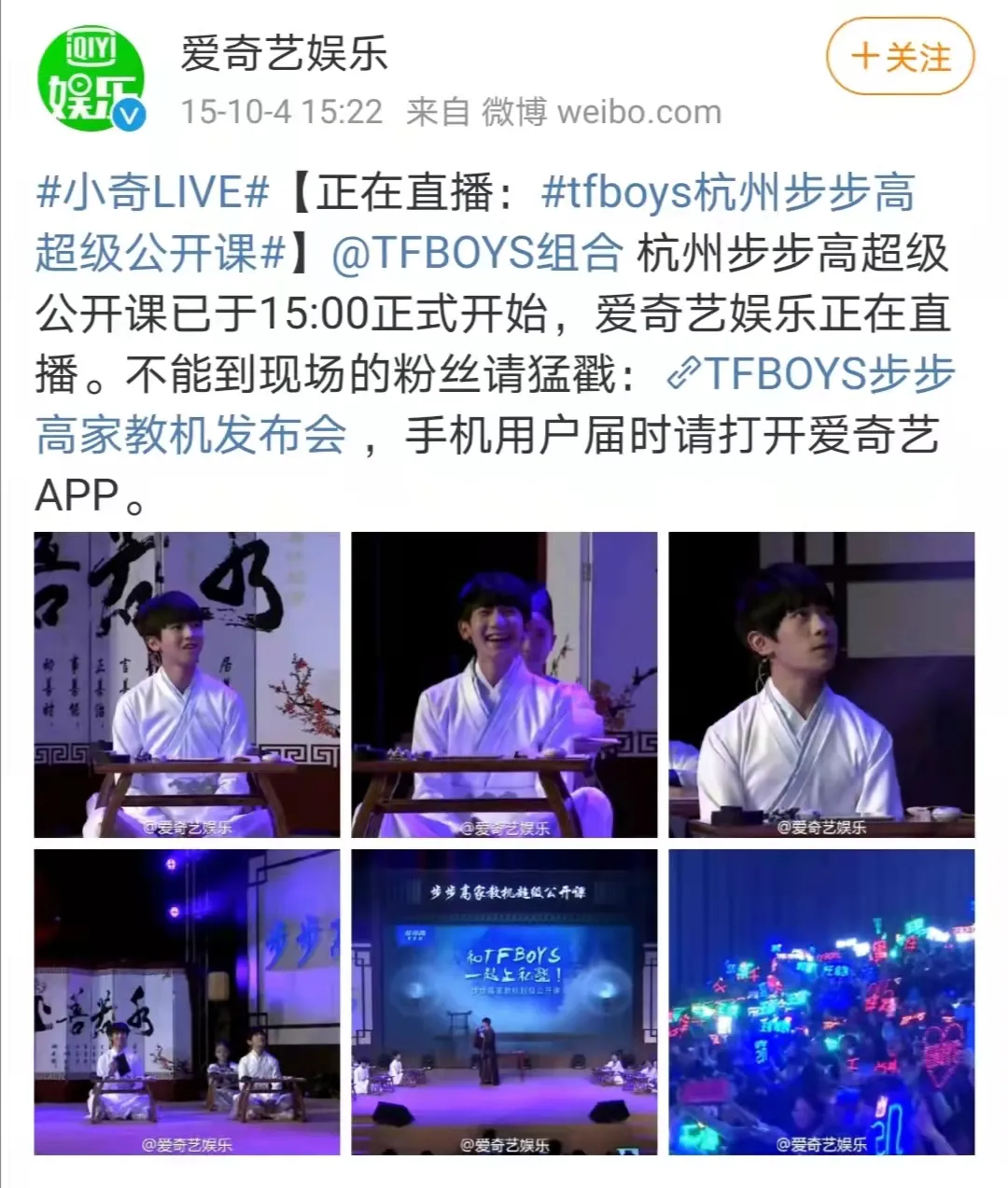
Task: Visit the @TFBOYS组合 mention
Action: coord(477,253)
